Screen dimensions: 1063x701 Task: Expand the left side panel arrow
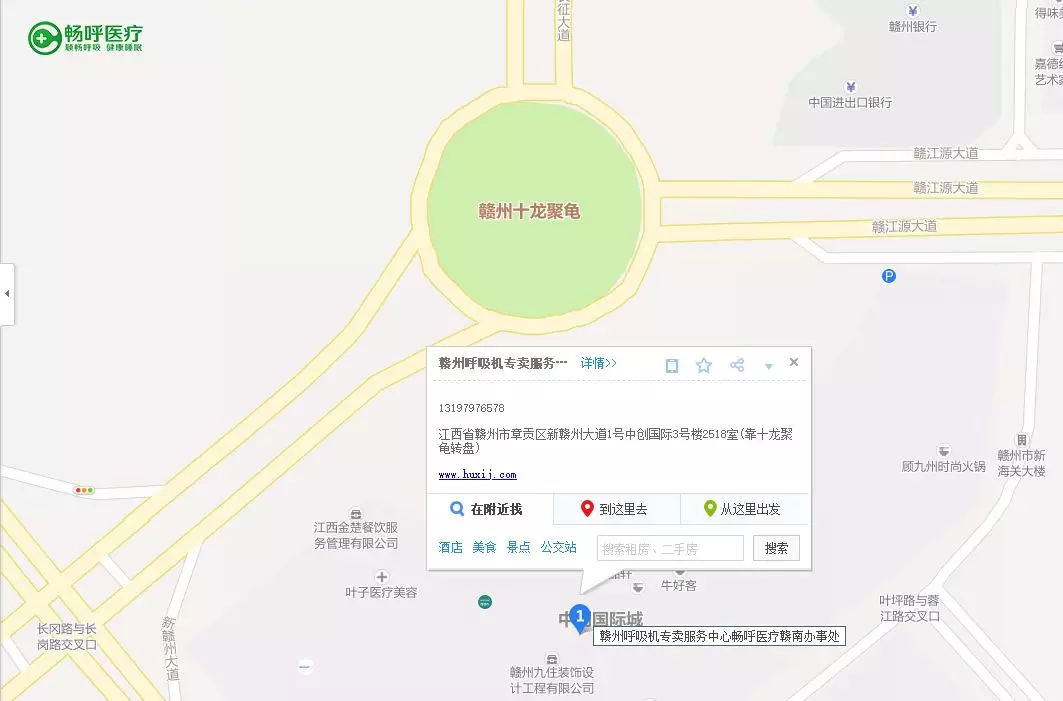point(7,294)
